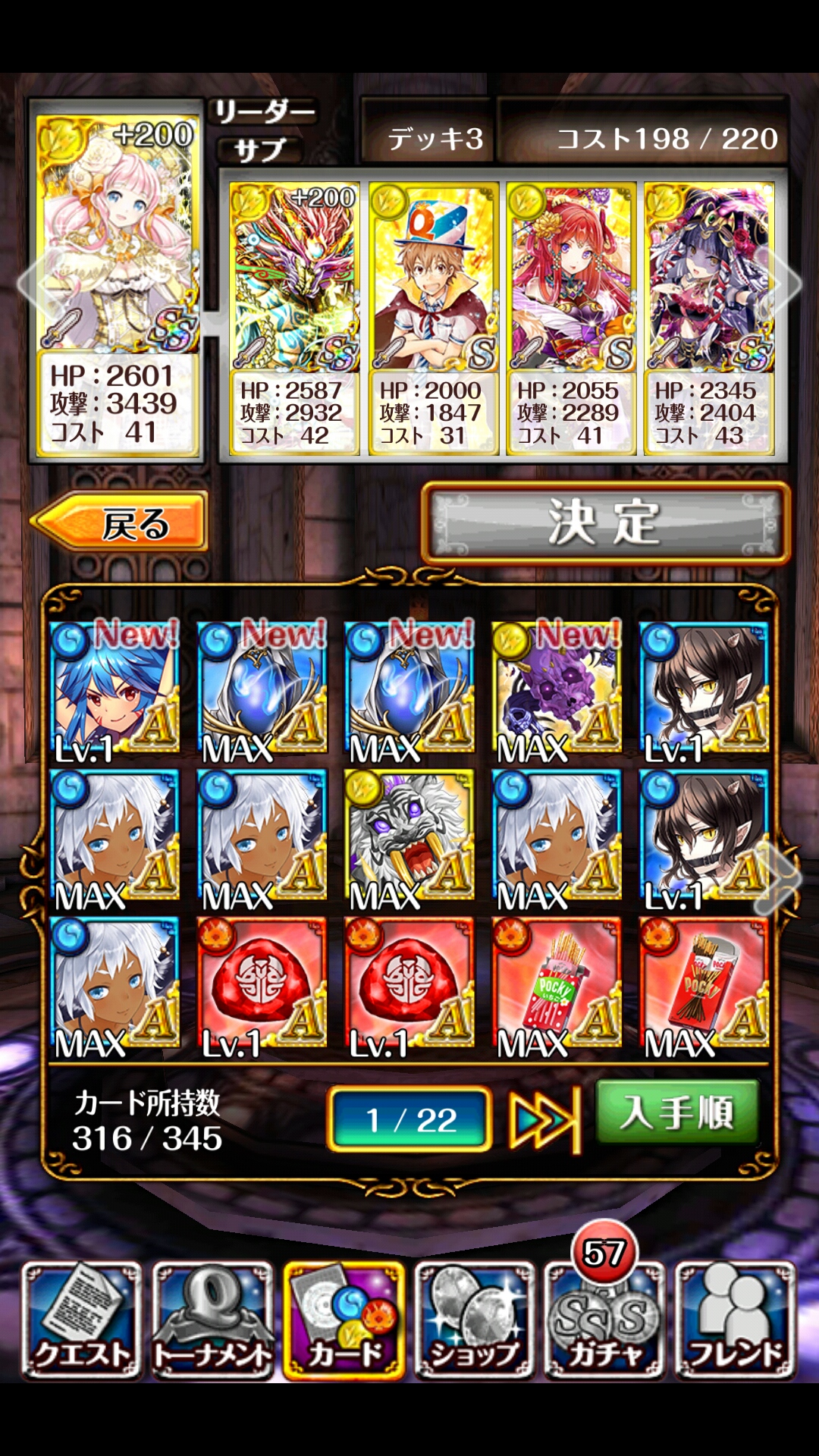
Task: Select the sub card with cost 43
Action: click(709, 318)
